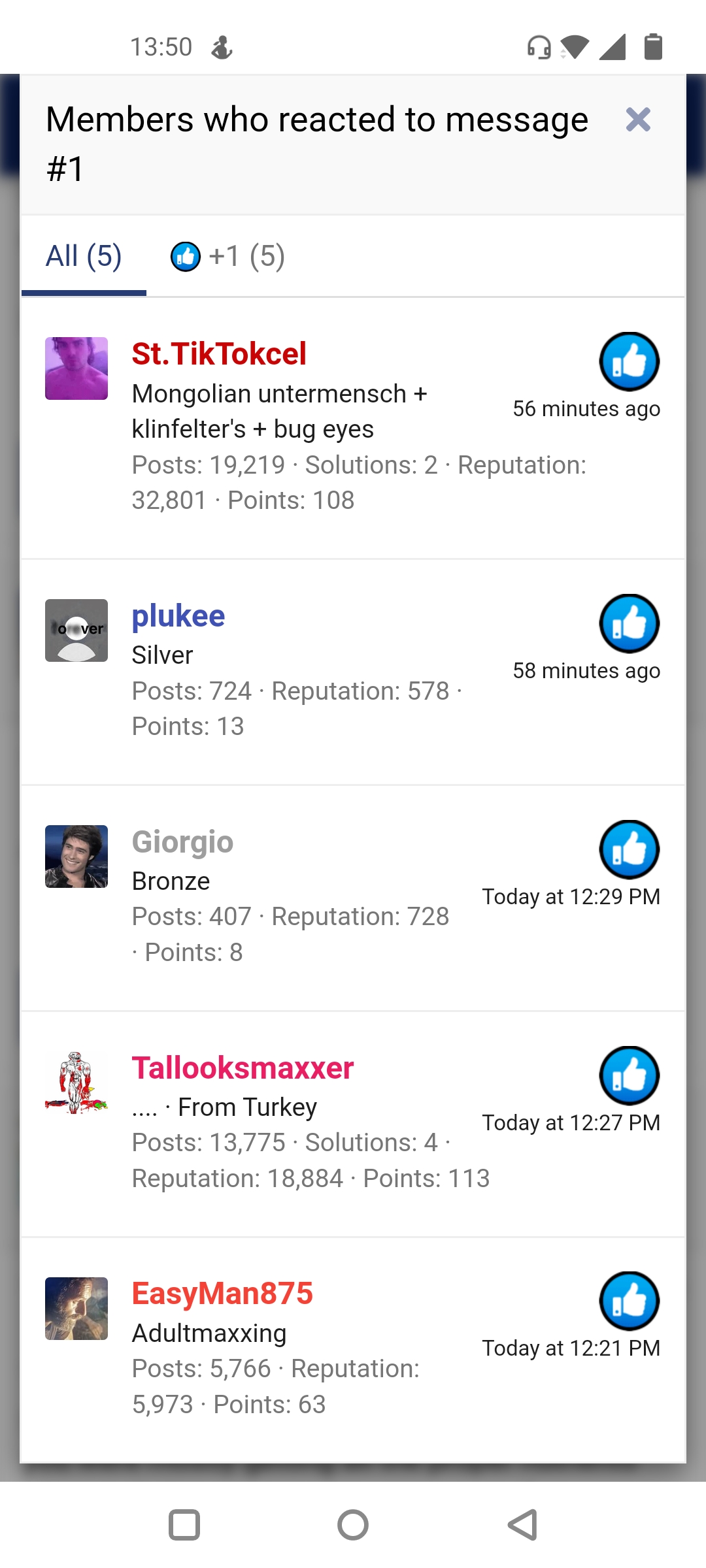Tap EasyMan875's avatar picture

76,1309
